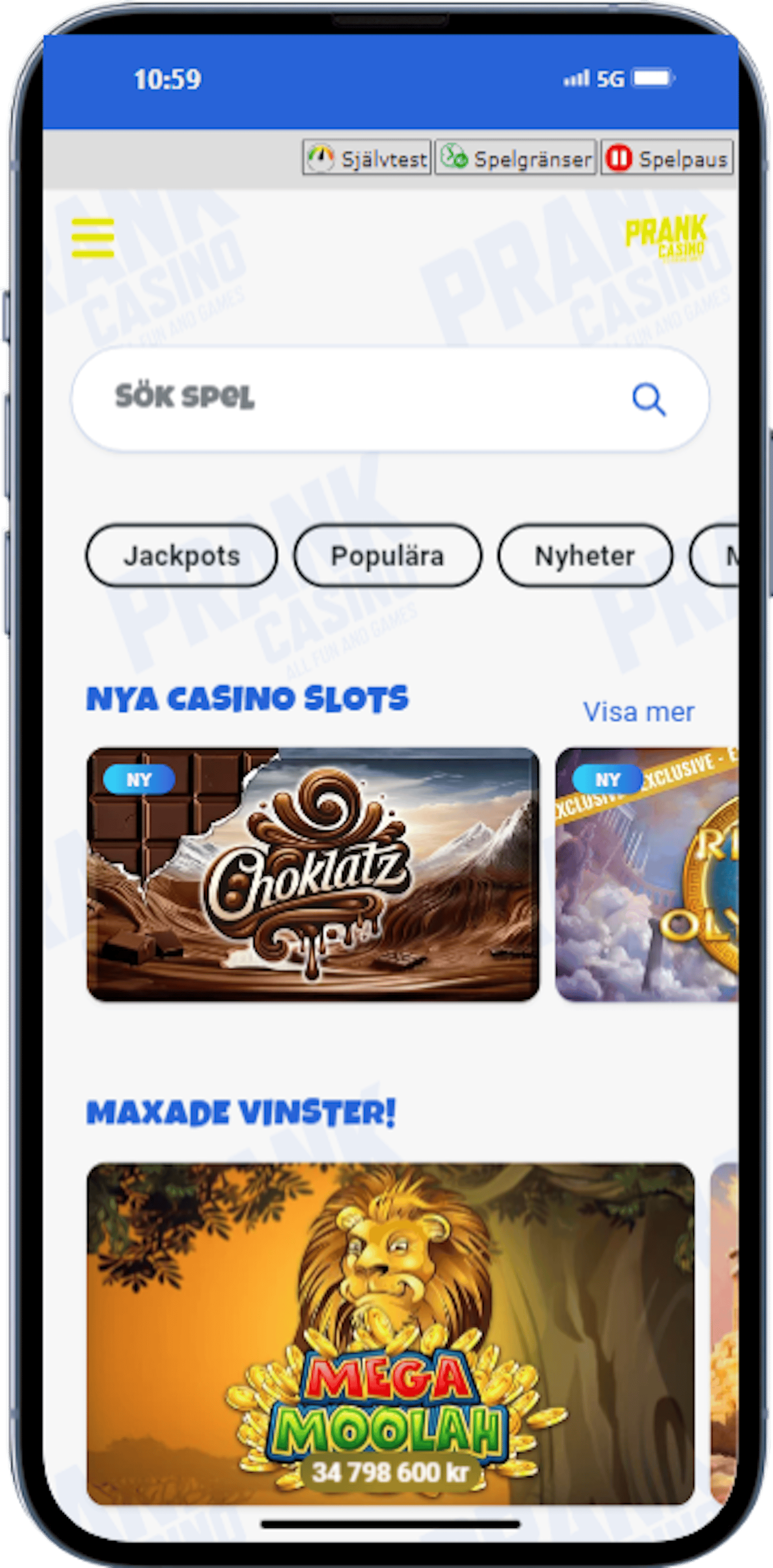Open the exclusive Olympus slot tile
The width and height of the screenshot is (773, 1568).
click(647, 874)
